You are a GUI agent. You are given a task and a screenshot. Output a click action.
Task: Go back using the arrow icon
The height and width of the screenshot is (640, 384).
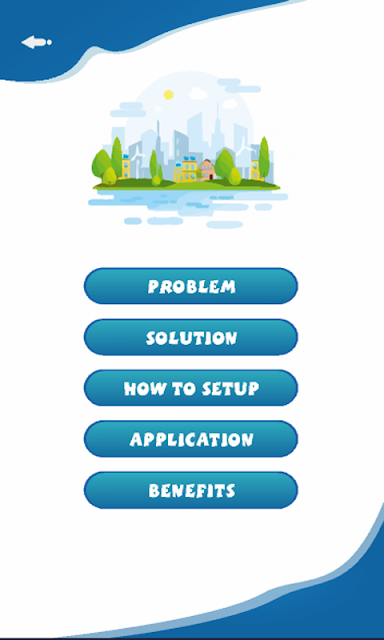pos(36,42)
